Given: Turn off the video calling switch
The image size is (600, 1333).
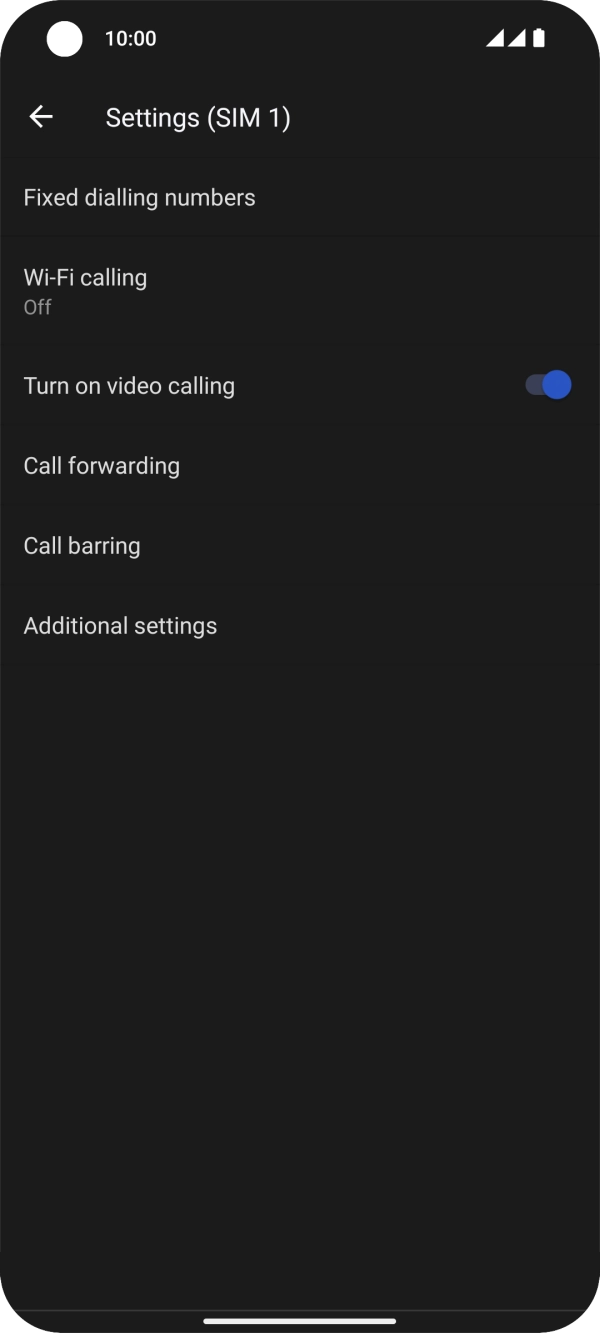Looking at the screenshot, I should coord(548,385).
